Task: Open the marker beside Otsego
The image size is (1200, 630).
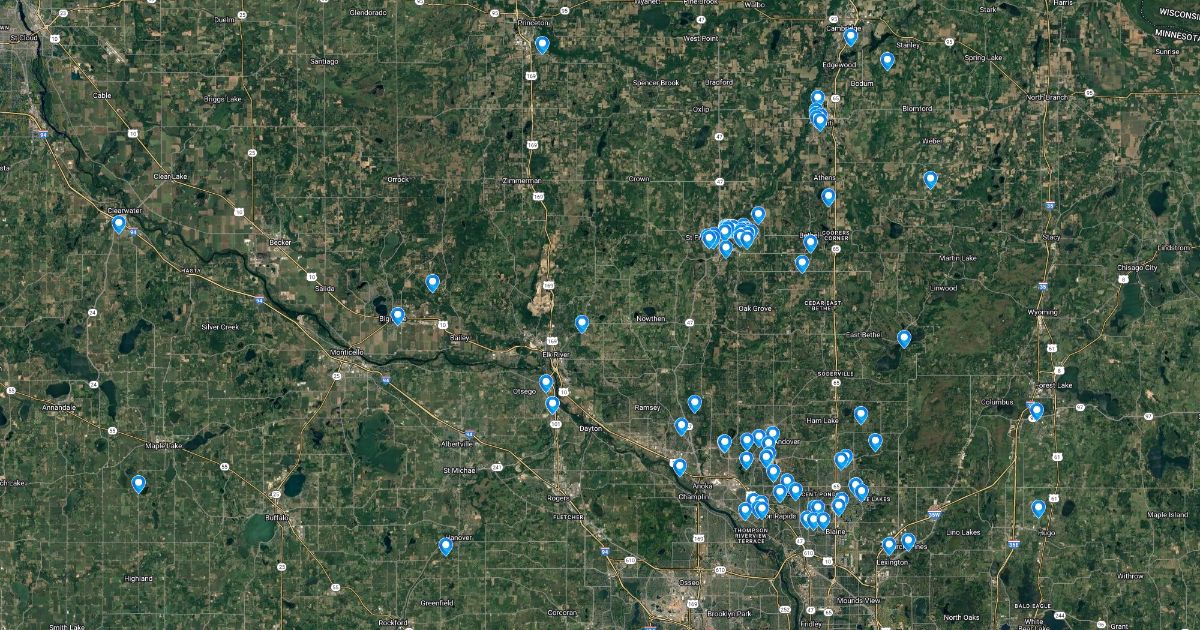Action: click(546, 382)
